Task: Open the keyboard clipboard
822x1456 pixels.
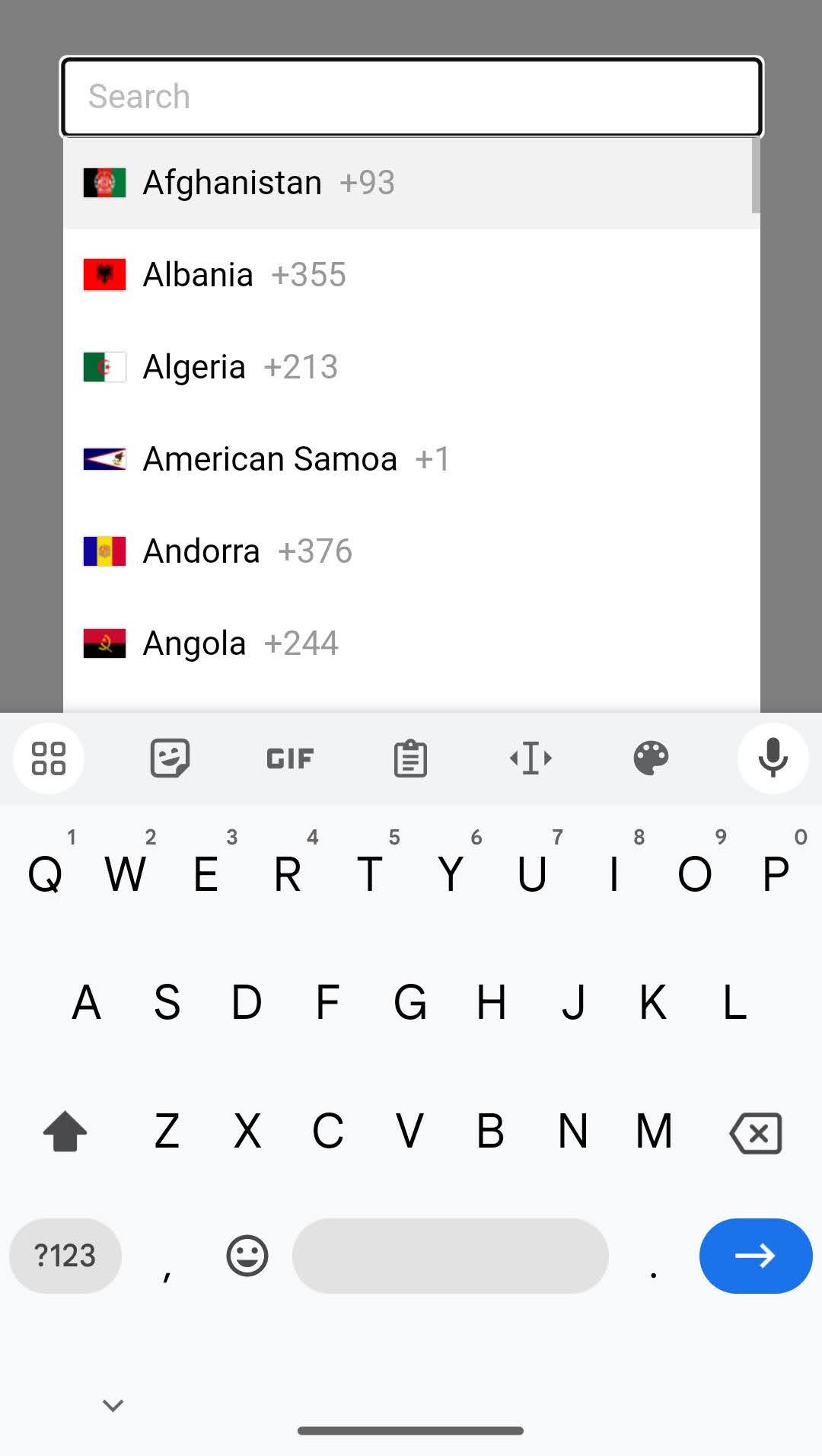Action: [410, 758]
